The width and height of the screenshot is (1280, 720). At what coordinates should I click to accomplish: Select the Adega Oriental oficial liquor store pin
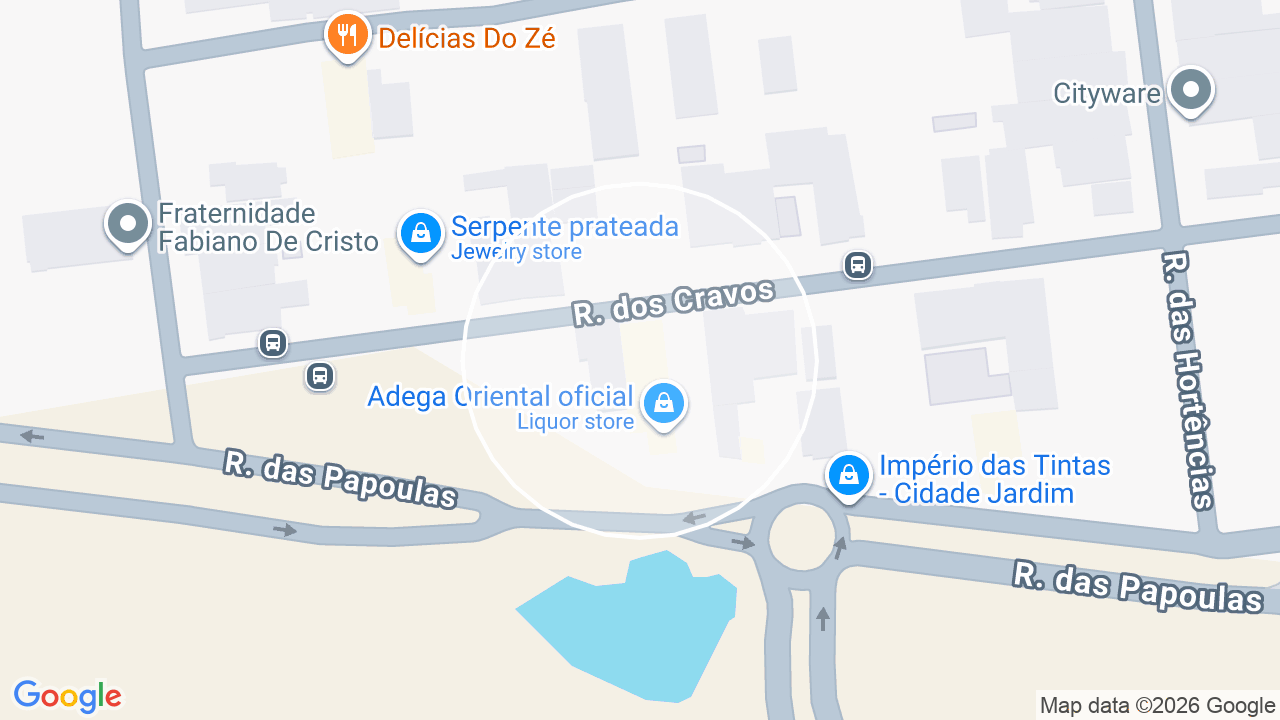pos(663,405)
